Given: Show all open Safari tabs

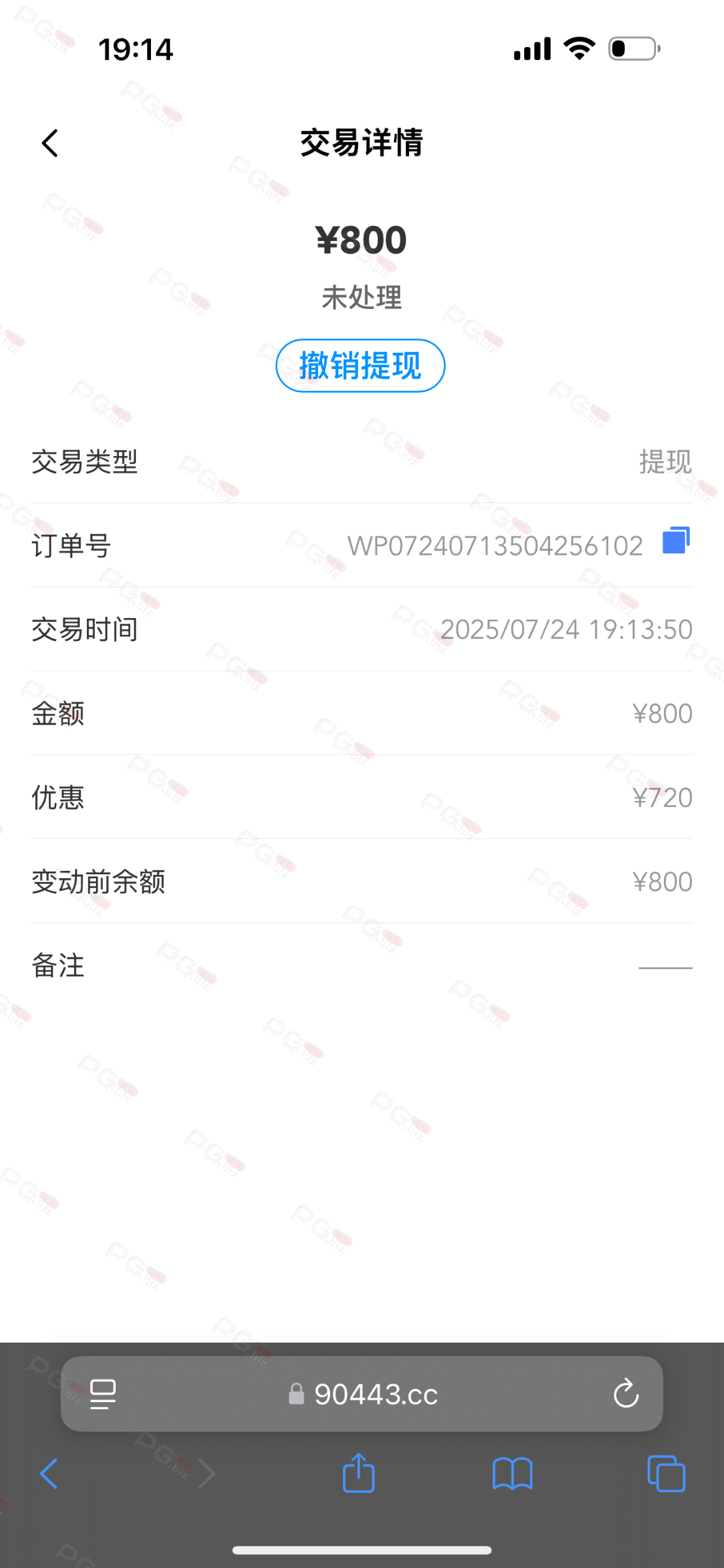Looking at the screenshot, I should pyautogui.click(x=666, y=1474).
